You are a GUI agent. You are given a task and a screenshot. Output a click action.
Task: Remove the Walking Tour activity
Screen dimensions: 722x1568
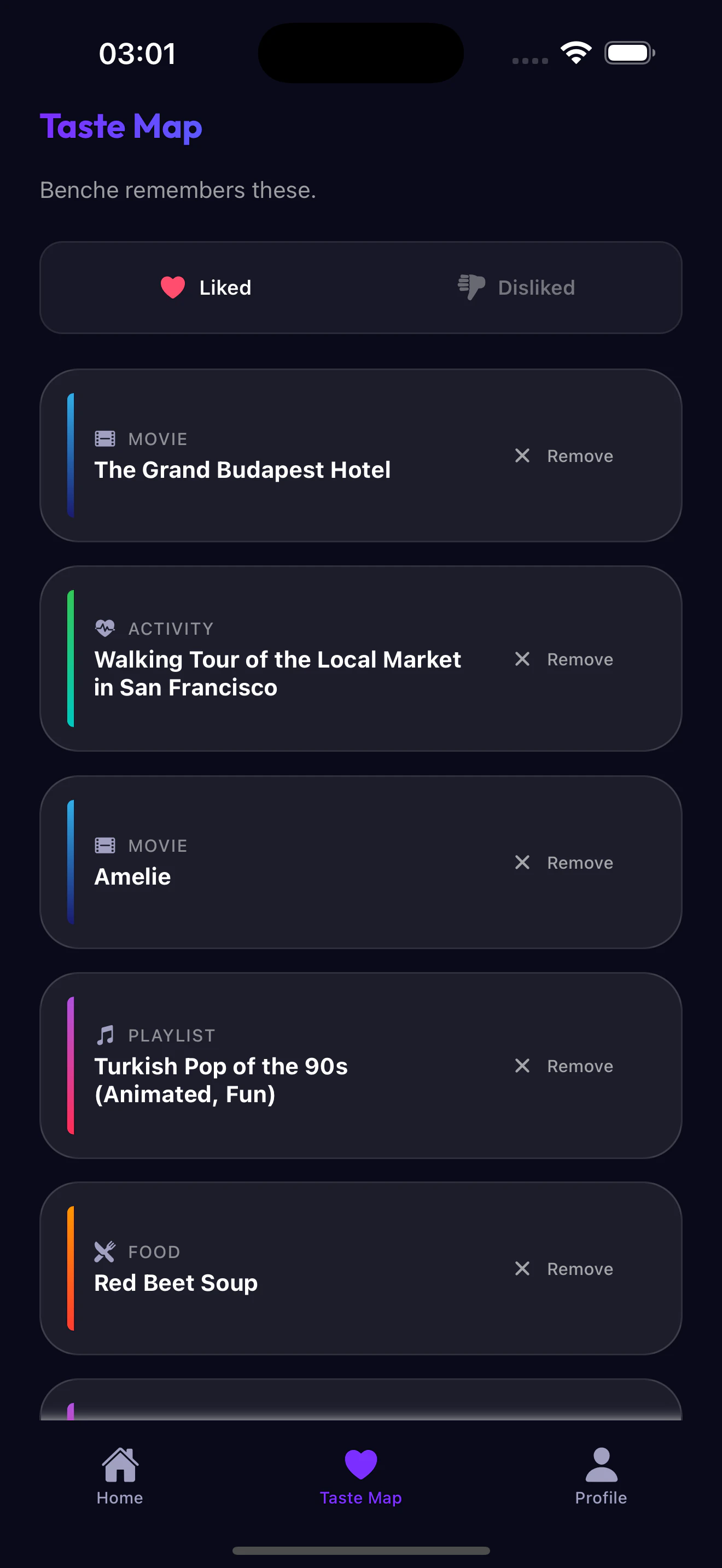564,659
